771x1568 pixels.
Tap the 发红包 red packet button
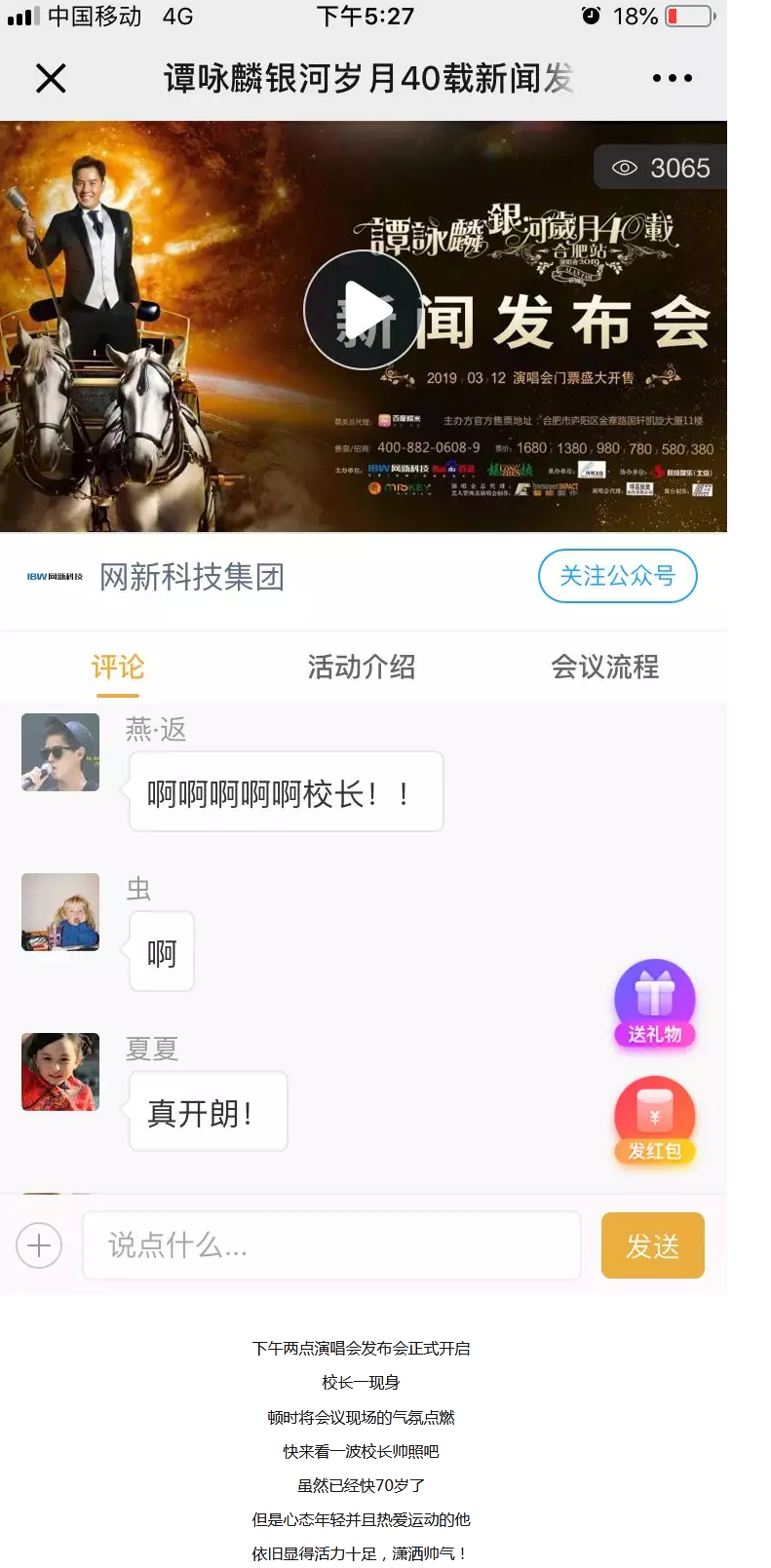point(654,1121)
